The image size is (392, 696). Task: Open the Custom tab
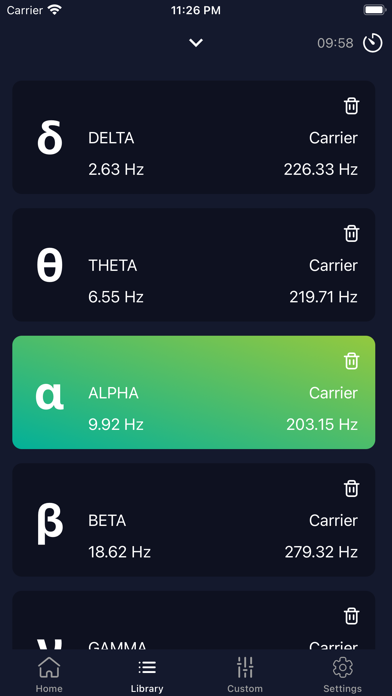[245, 674]
